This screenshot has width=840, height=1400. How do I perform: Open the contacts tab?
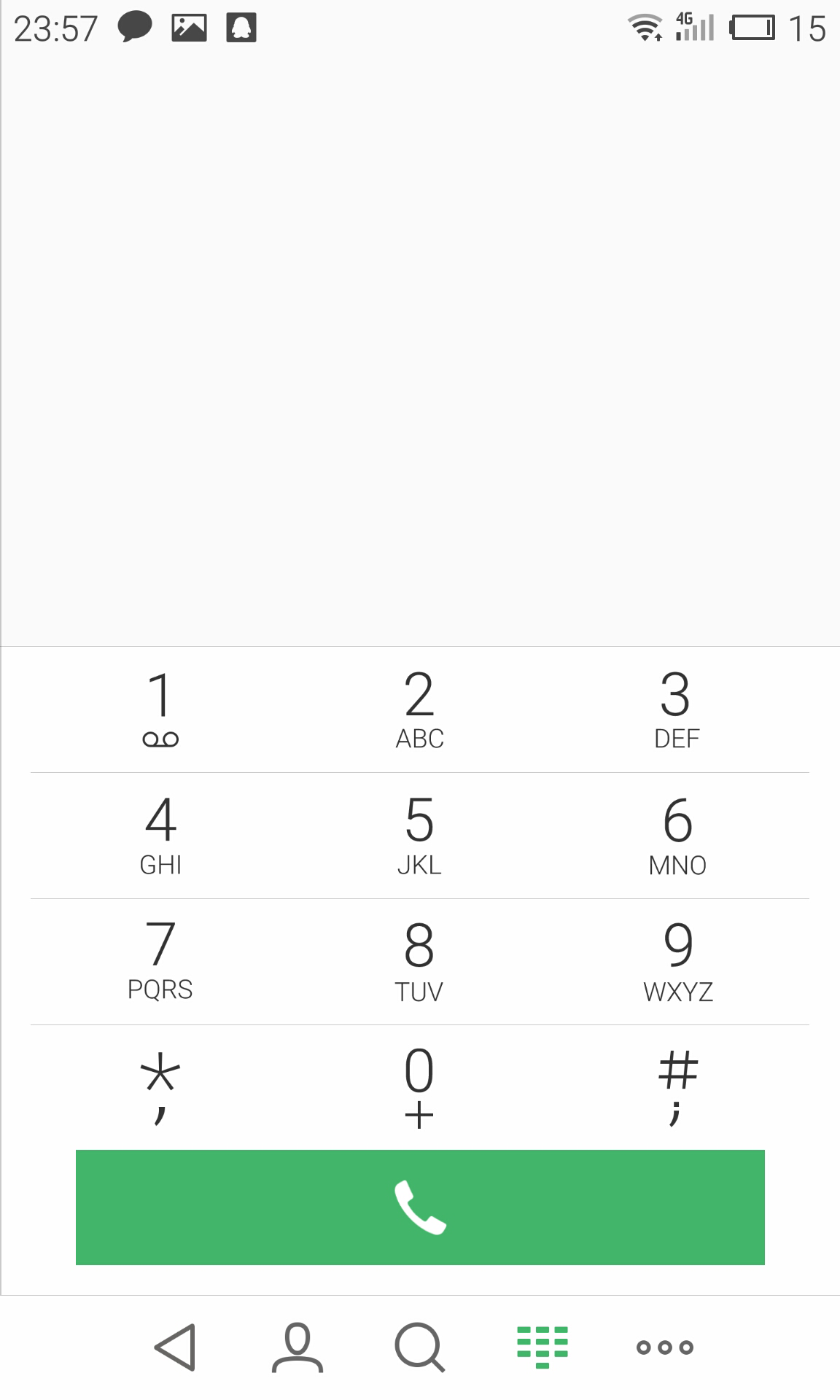point(297,1347)
